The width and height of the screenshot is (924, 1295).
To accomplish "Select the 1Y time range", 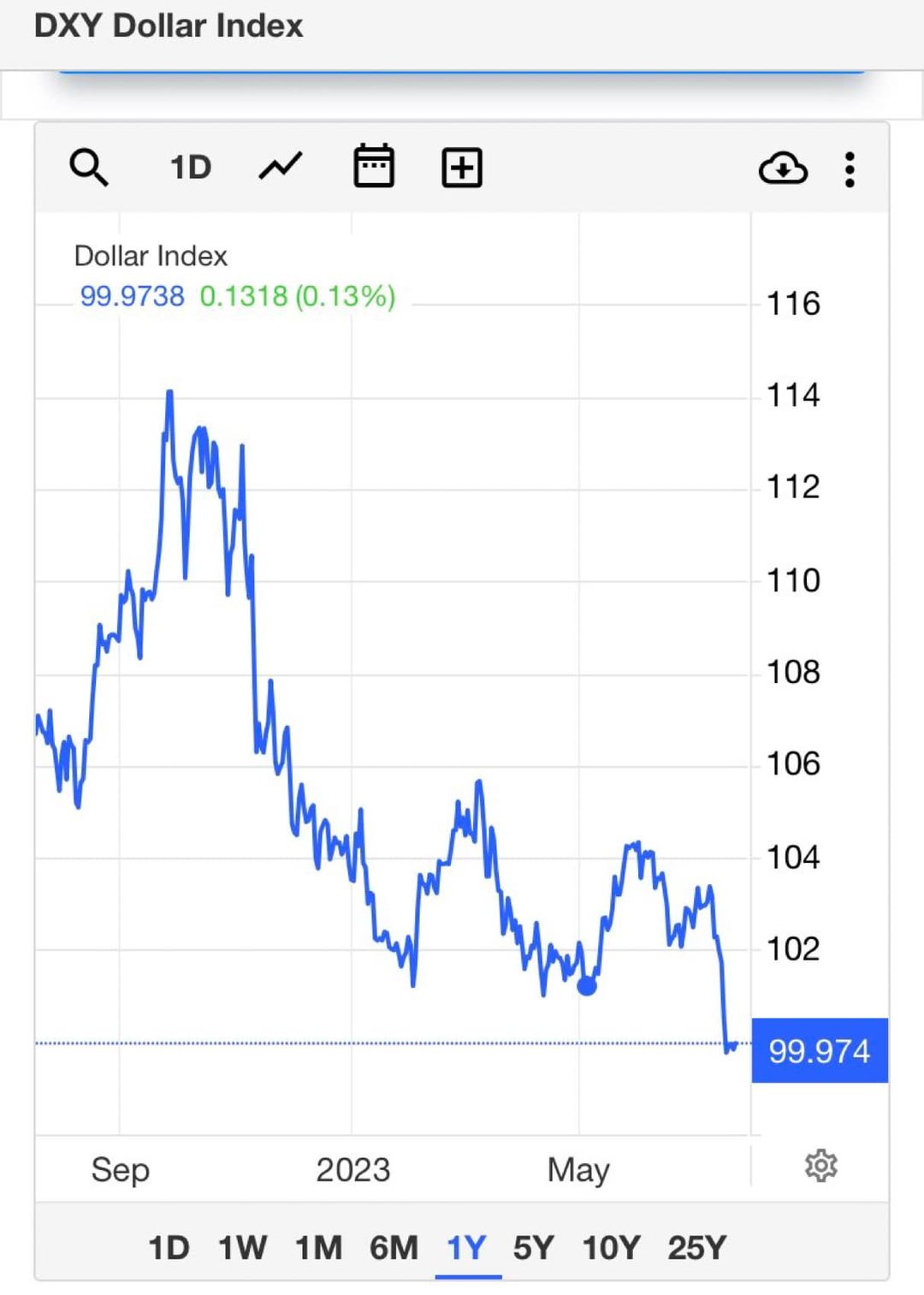I will point(467,1248).
